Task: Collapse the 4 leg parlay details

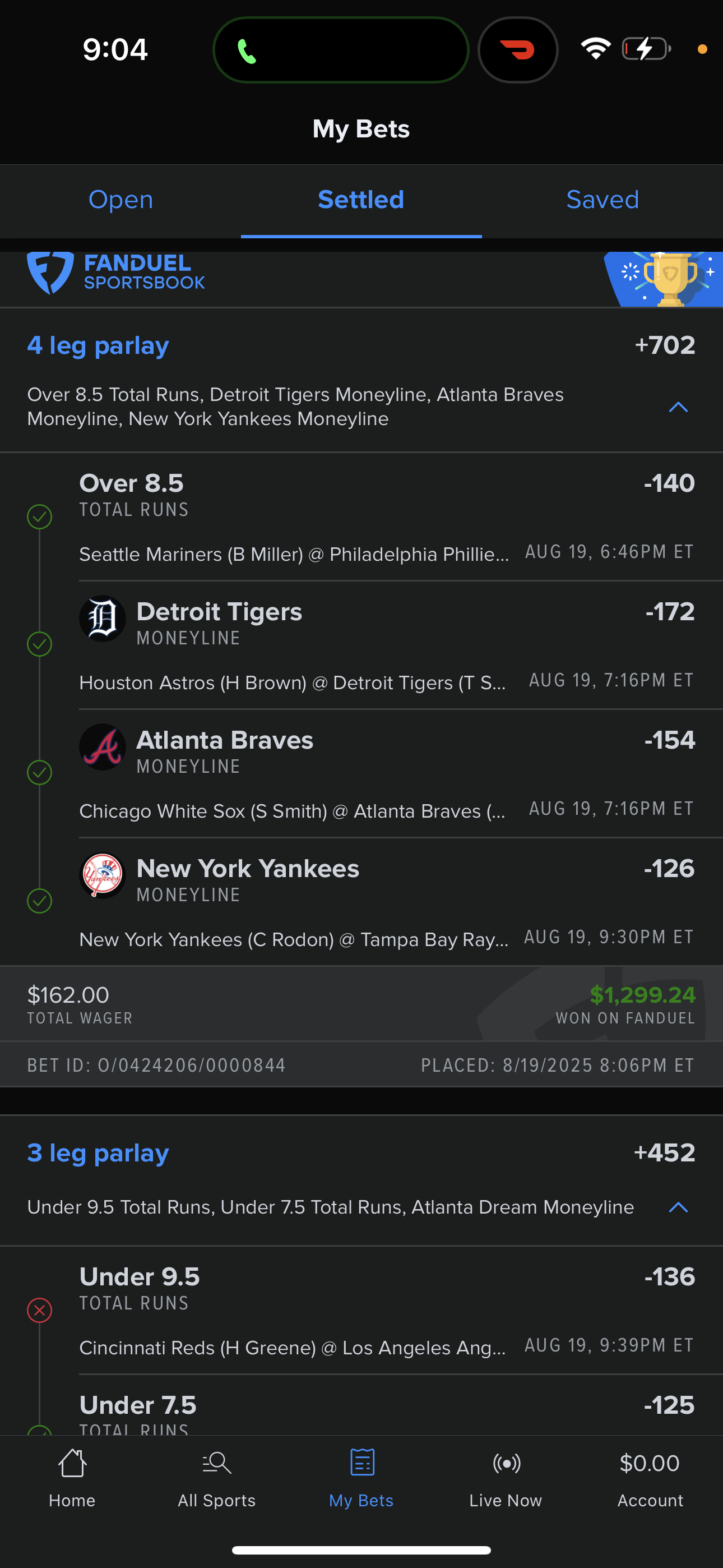Action: tap(678, 407)
